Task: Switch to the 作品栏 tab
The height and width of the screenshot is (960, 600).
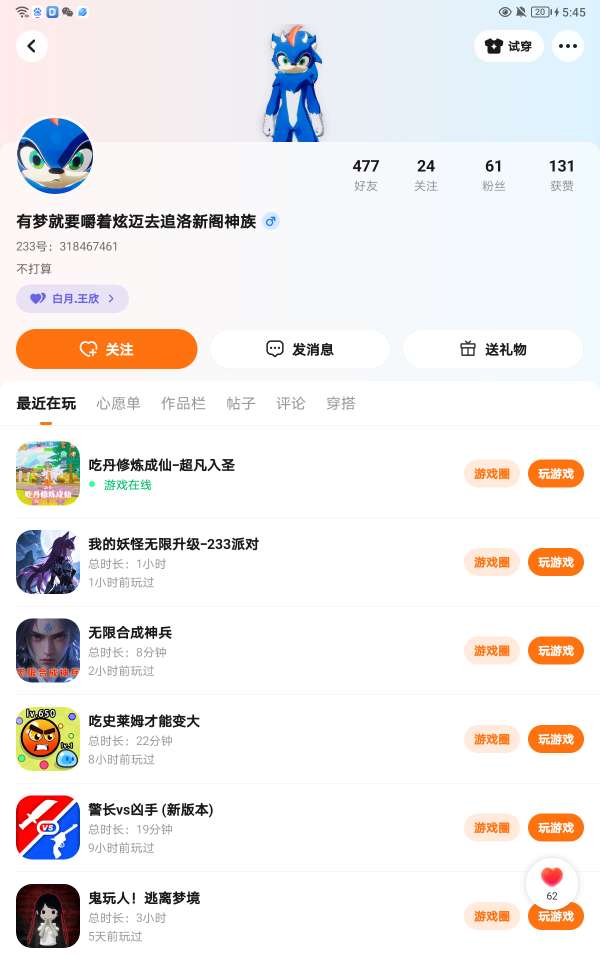Action: click(183, 404)
